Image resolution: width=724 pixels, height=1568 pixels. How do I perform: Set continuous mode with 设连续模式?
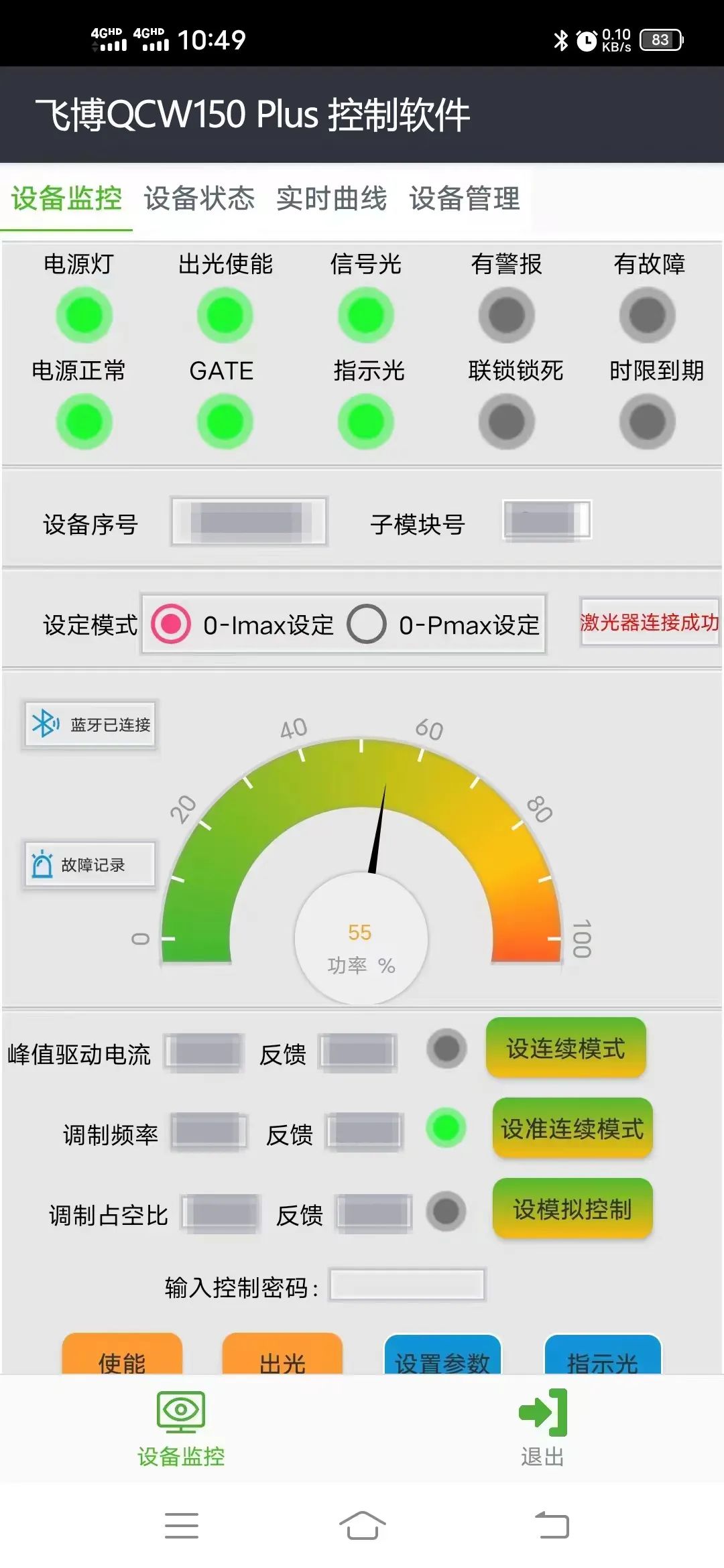coord(566,1048)
